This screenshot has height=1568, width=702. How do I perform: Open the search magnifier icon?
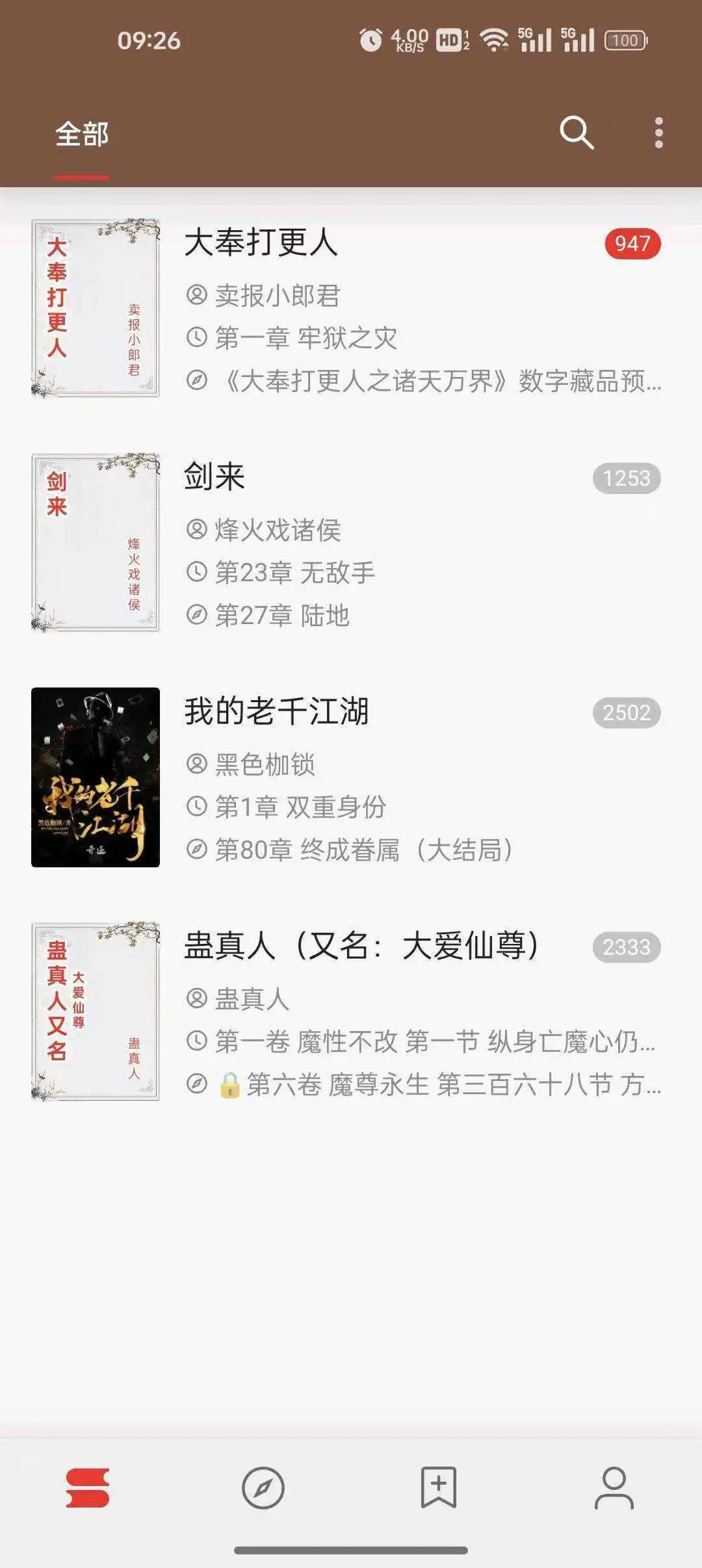577,133
